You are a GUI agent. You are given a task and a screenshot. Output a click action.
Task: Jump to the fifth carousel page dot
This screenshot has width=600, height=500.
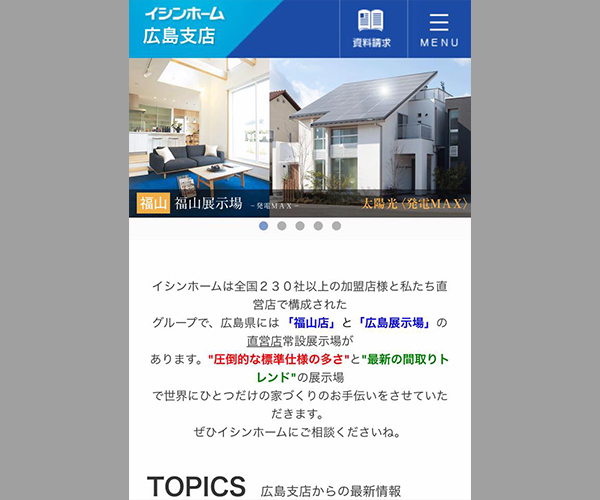[336, 226]
